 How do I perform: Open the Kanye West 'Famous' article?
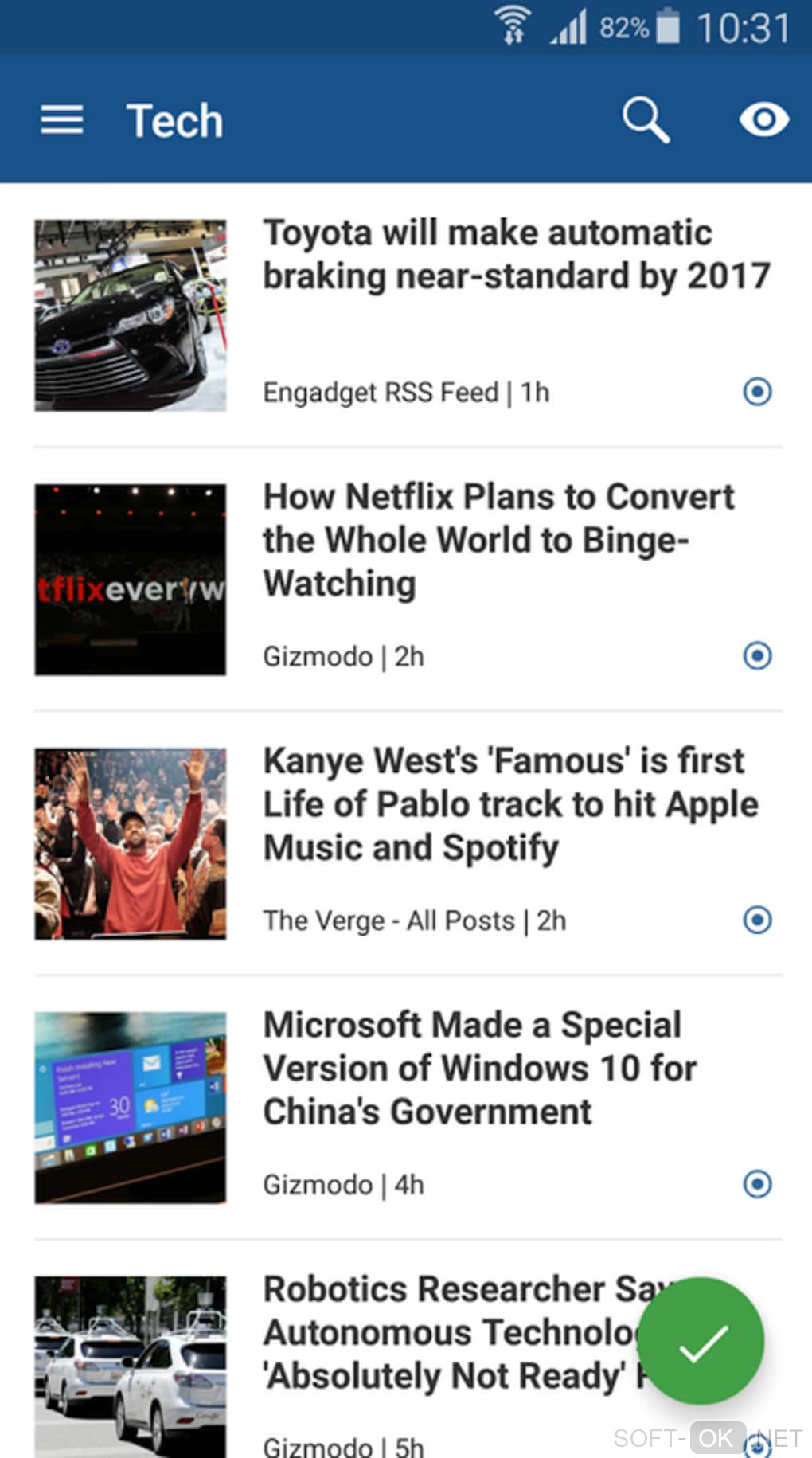[x=509, y=804]
